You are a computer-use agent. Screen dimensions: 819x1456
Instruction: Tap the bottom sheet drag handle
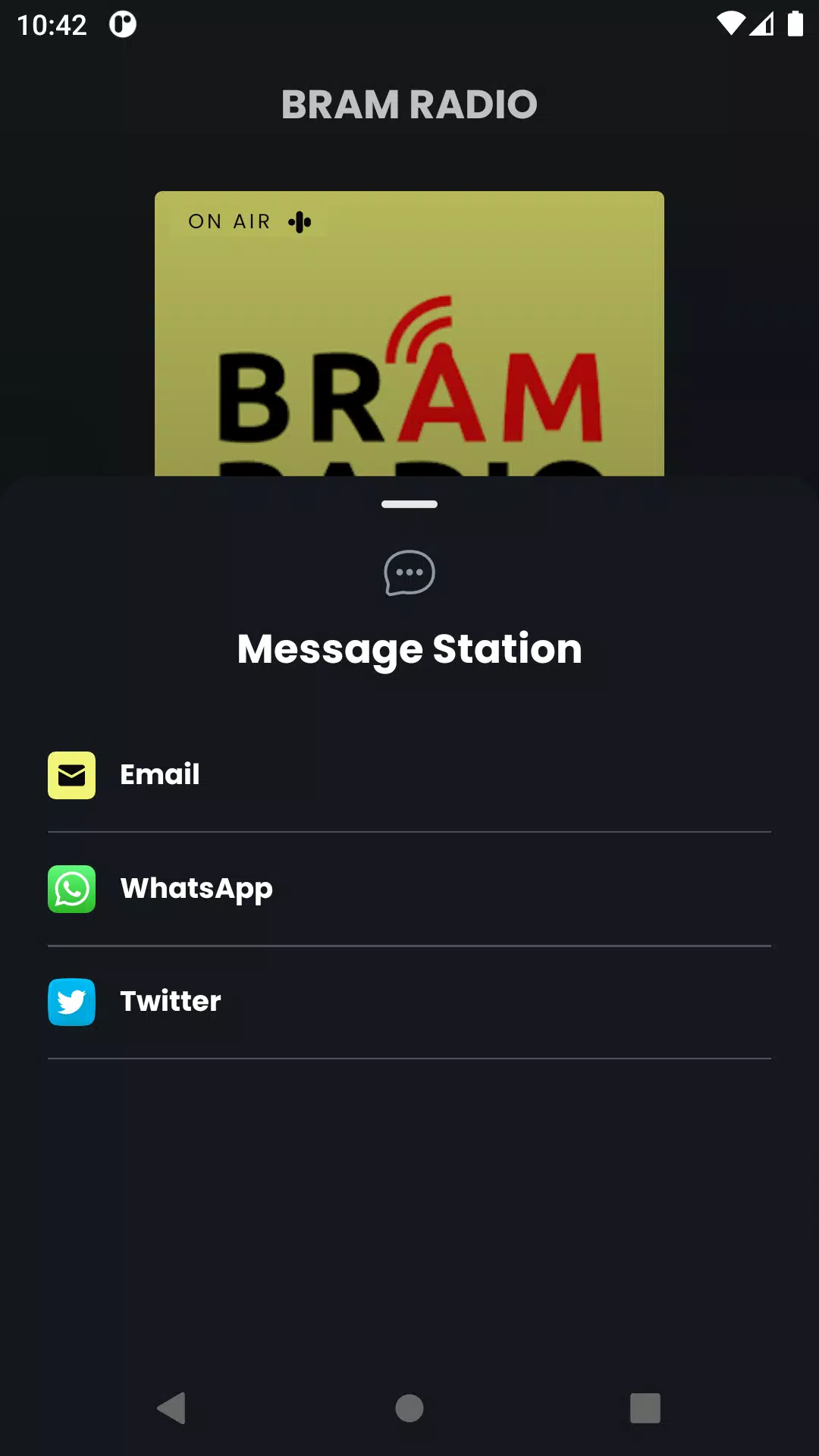[x=409, y=504]
